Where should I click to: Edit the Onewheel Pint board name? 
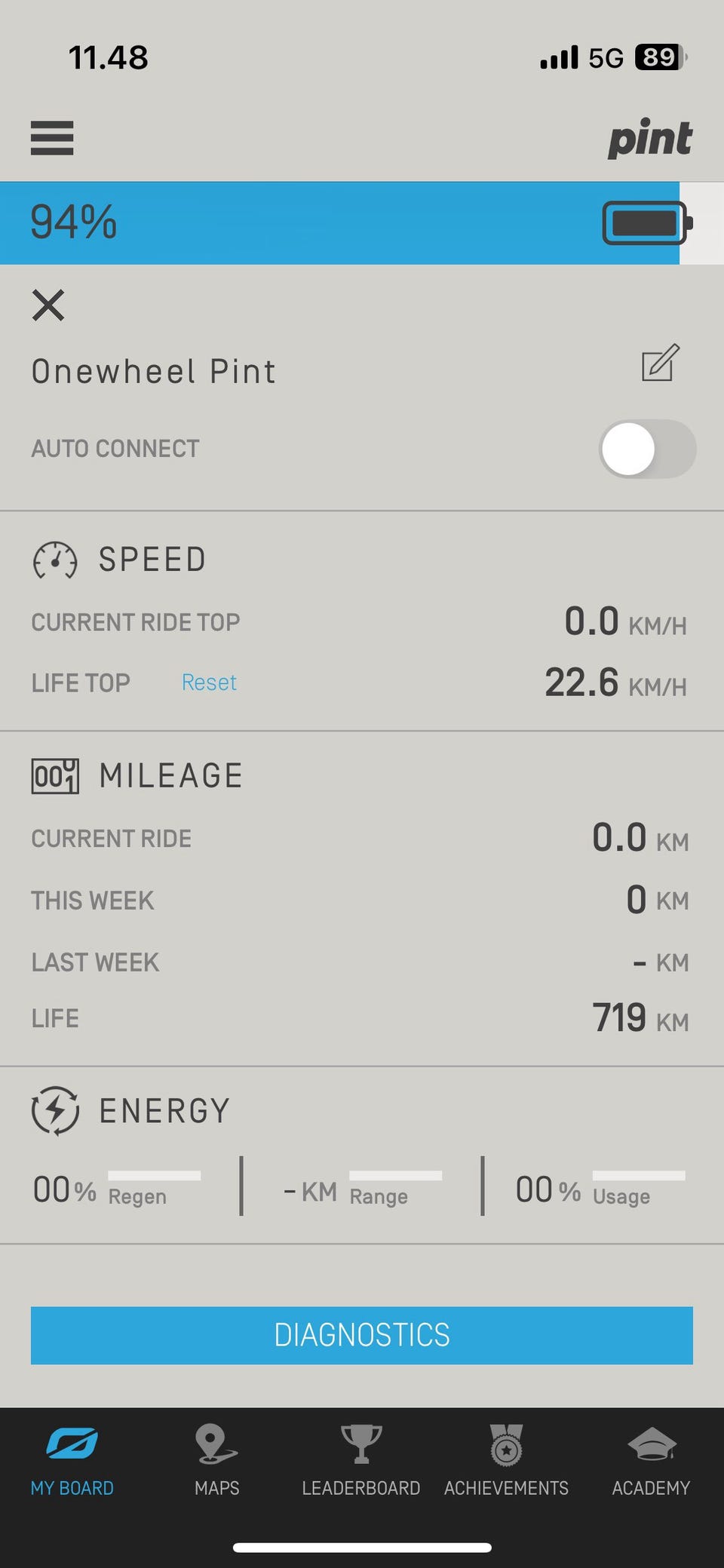click(660, 364)
